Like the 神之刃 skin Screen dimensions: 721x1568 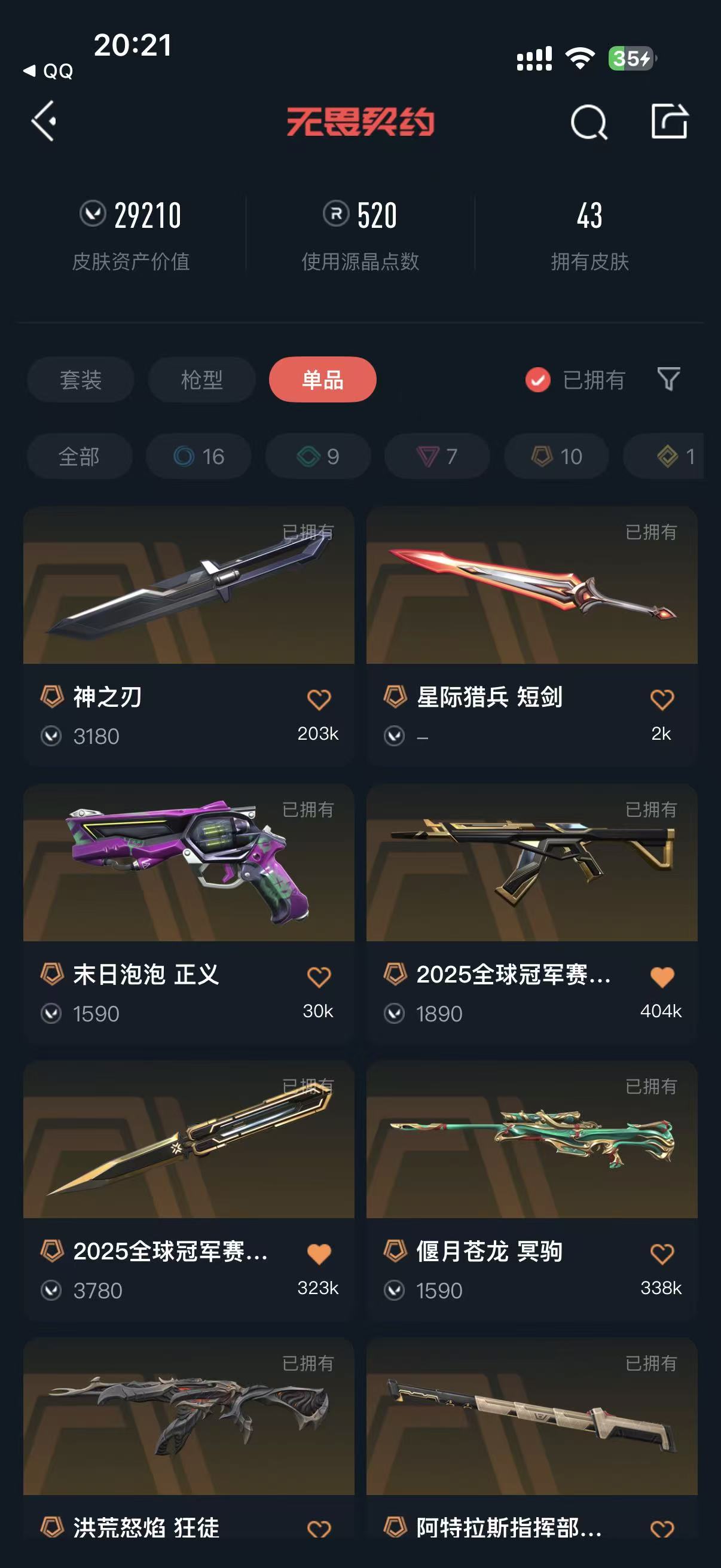[x=319, y=700]
